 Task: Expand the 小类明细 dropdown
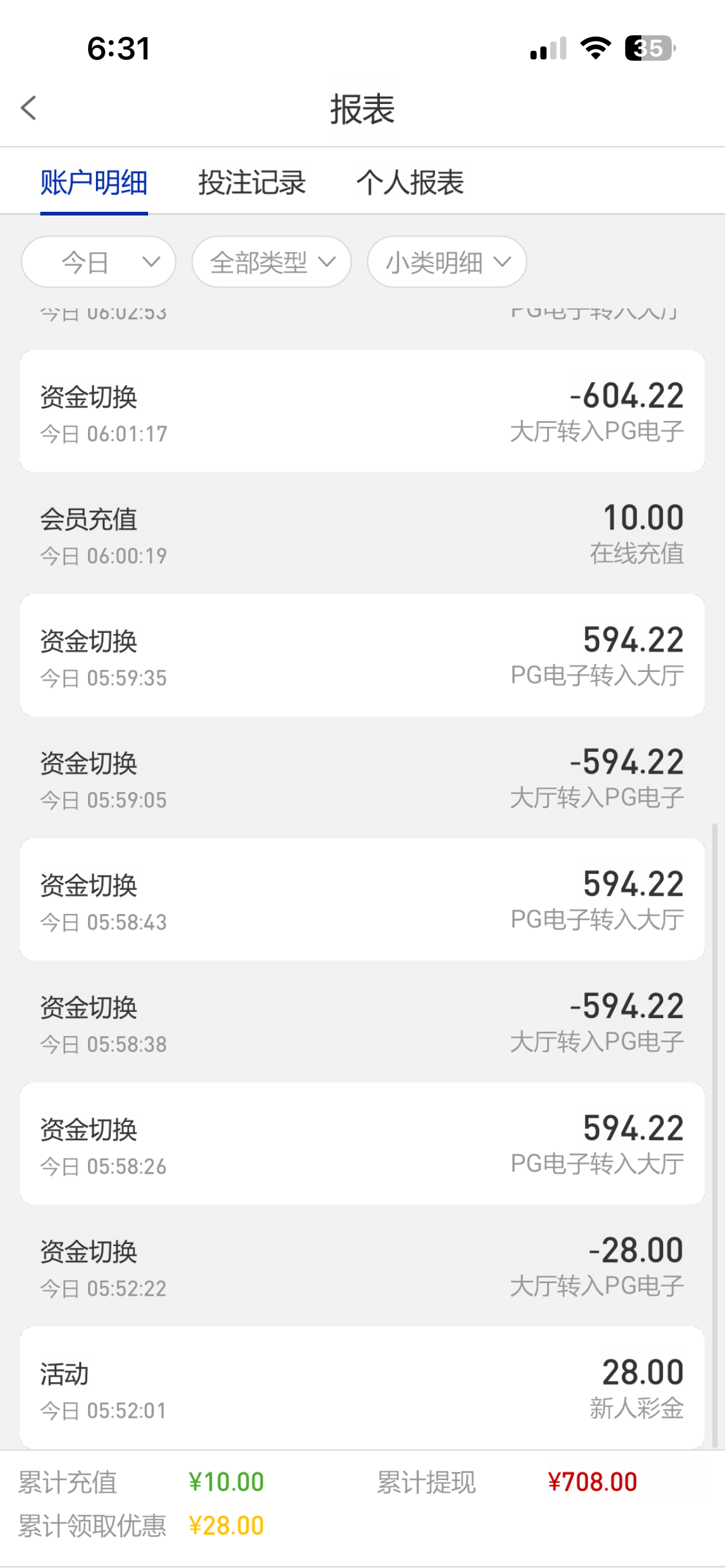point(447,262)
